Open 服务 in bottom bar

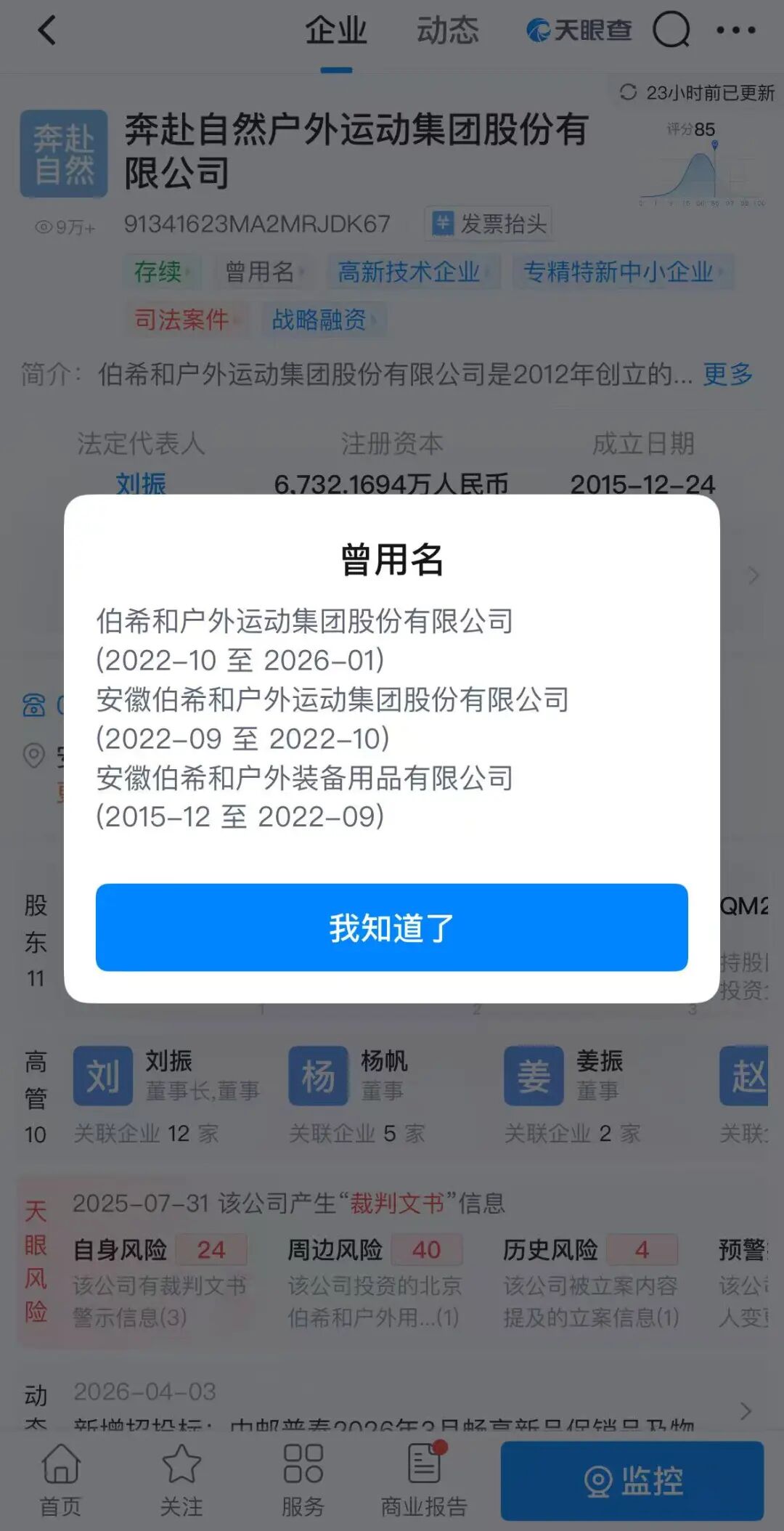[303, 1480]
